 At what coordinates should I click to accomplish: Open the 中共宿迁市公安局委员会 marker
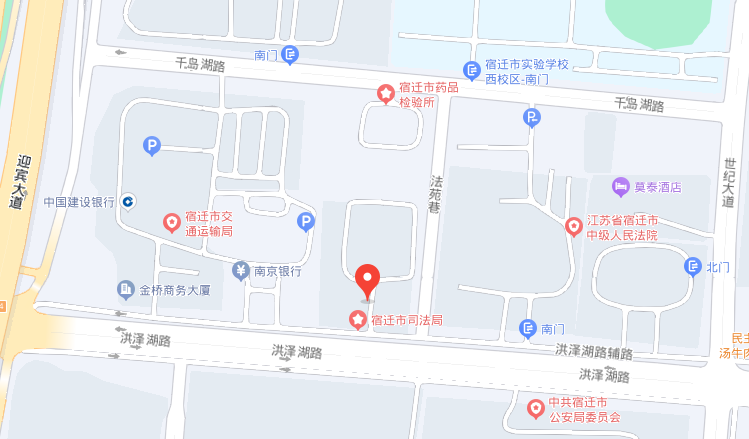[535, 409]
